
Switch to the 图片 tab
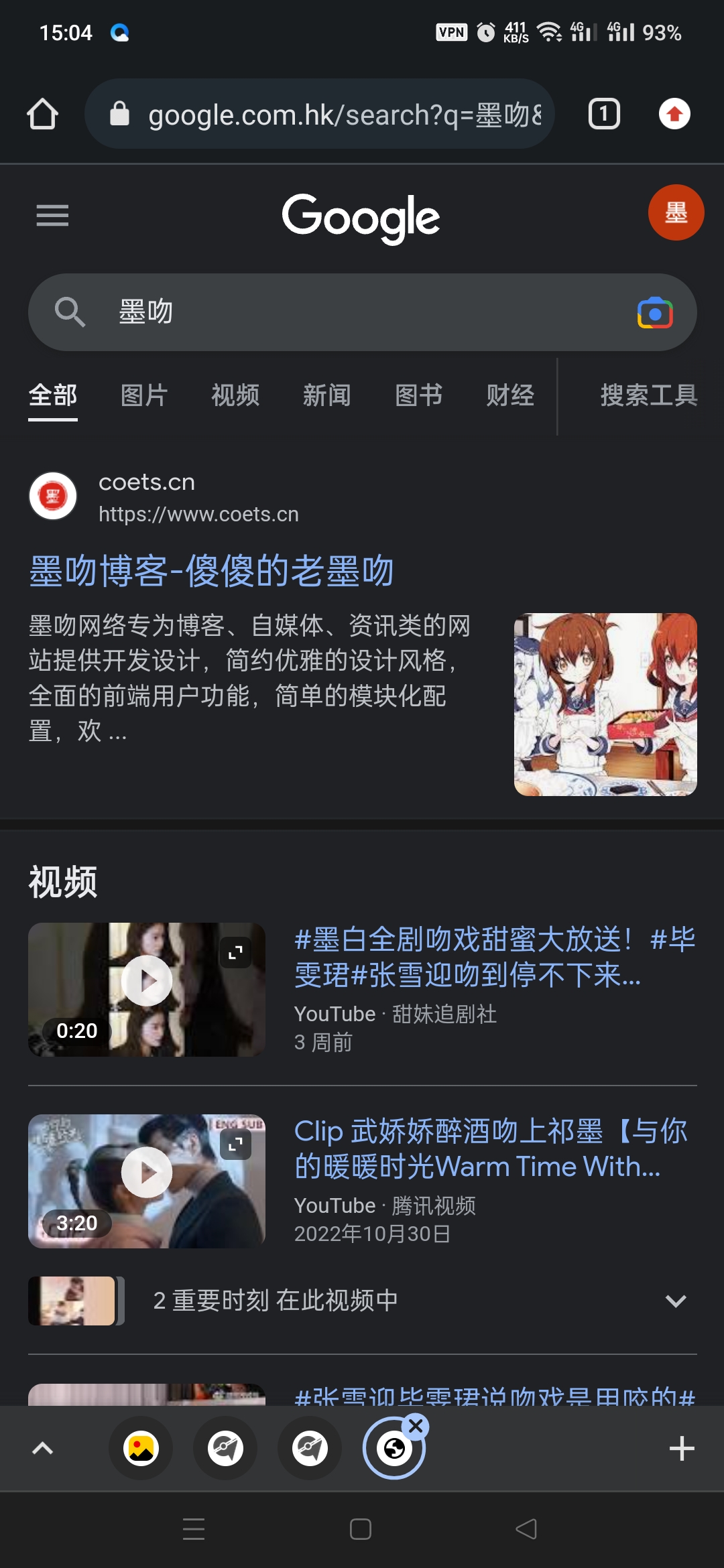tap(143, 396)
